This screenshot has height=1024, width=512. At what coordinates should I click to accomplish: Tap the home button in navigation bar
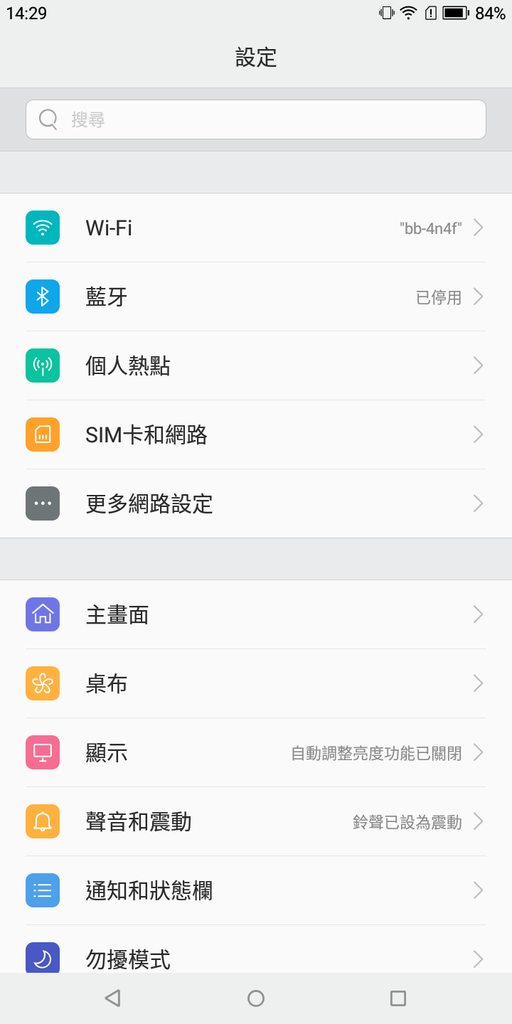tap(256, 998)
